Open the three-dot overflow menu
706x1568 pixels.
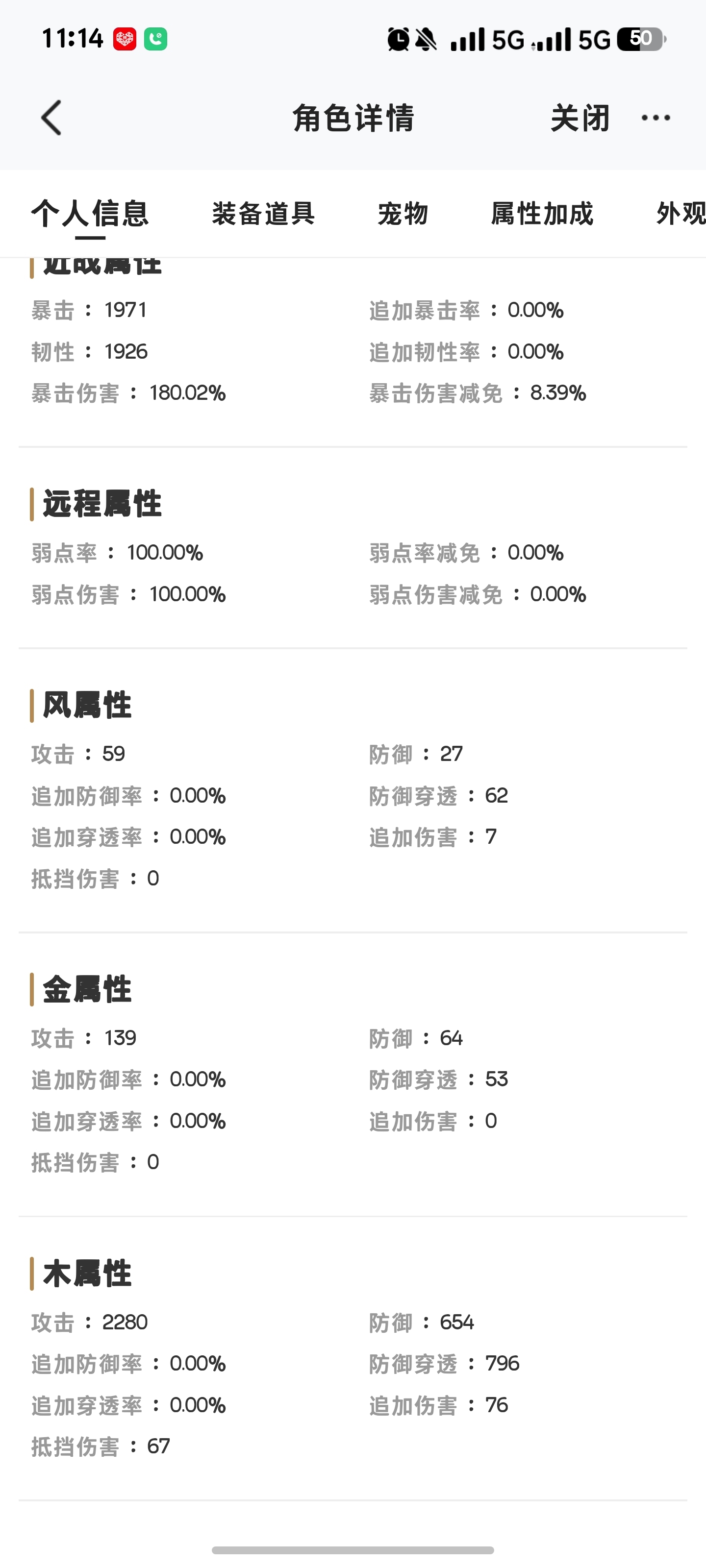click(656, 118)
